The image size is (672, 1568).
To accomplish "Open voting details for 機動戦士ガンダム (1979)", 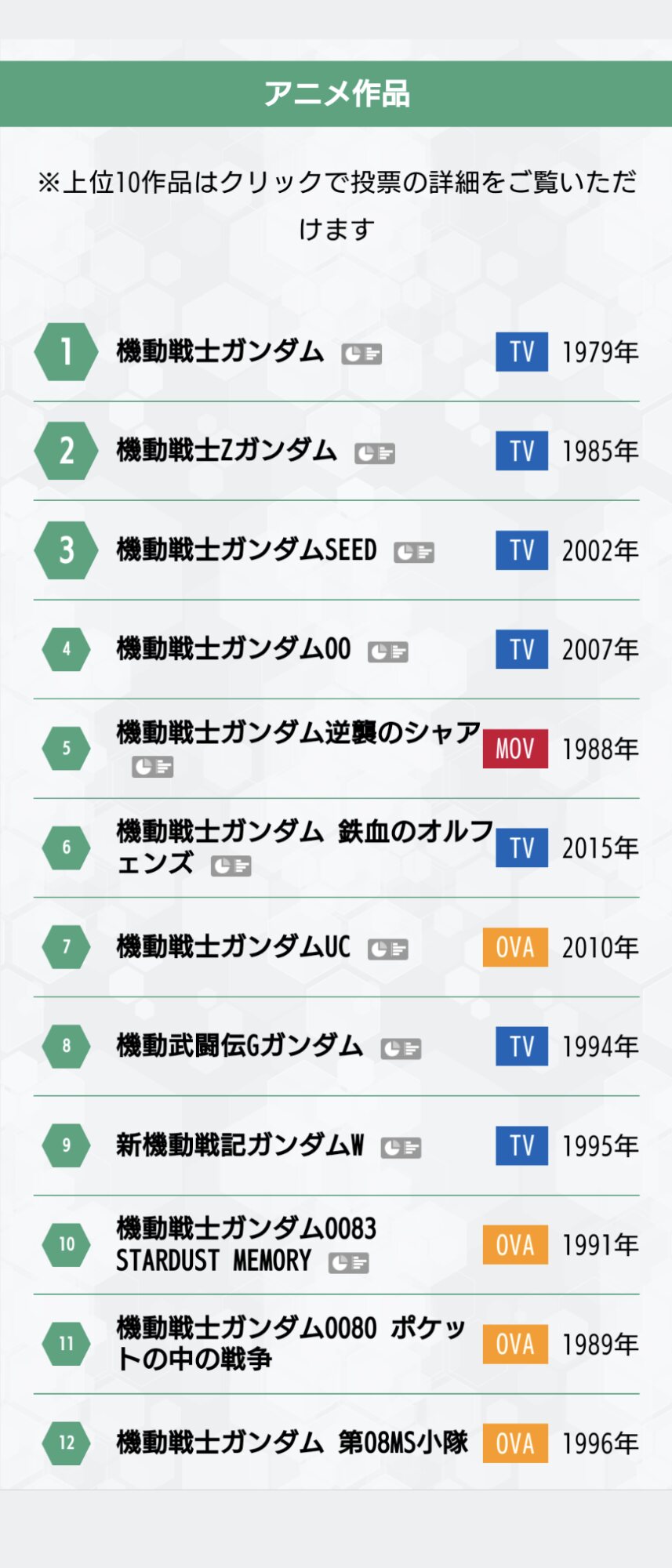I will [361, 354].
